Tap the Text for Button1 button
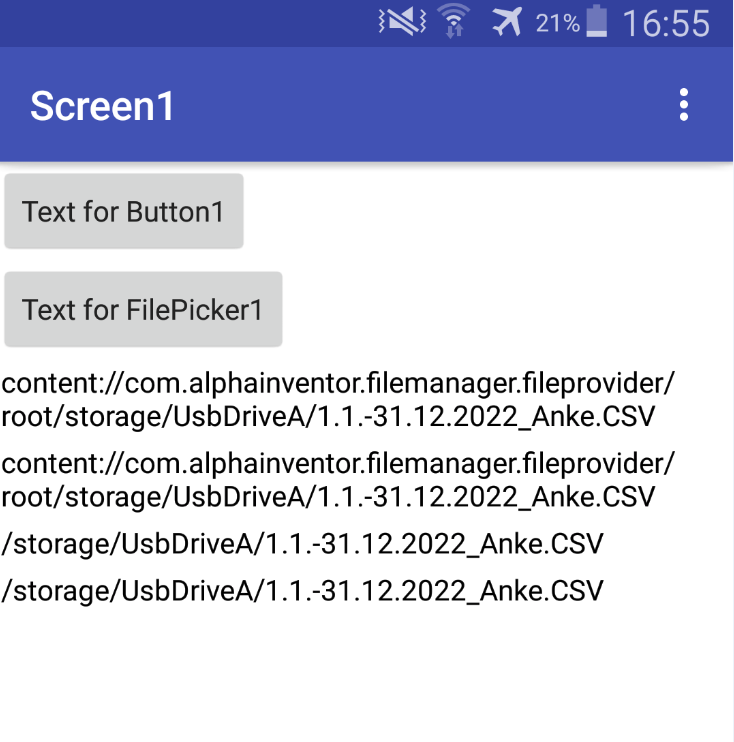The image size is (734, 742). tap(124, 211)
